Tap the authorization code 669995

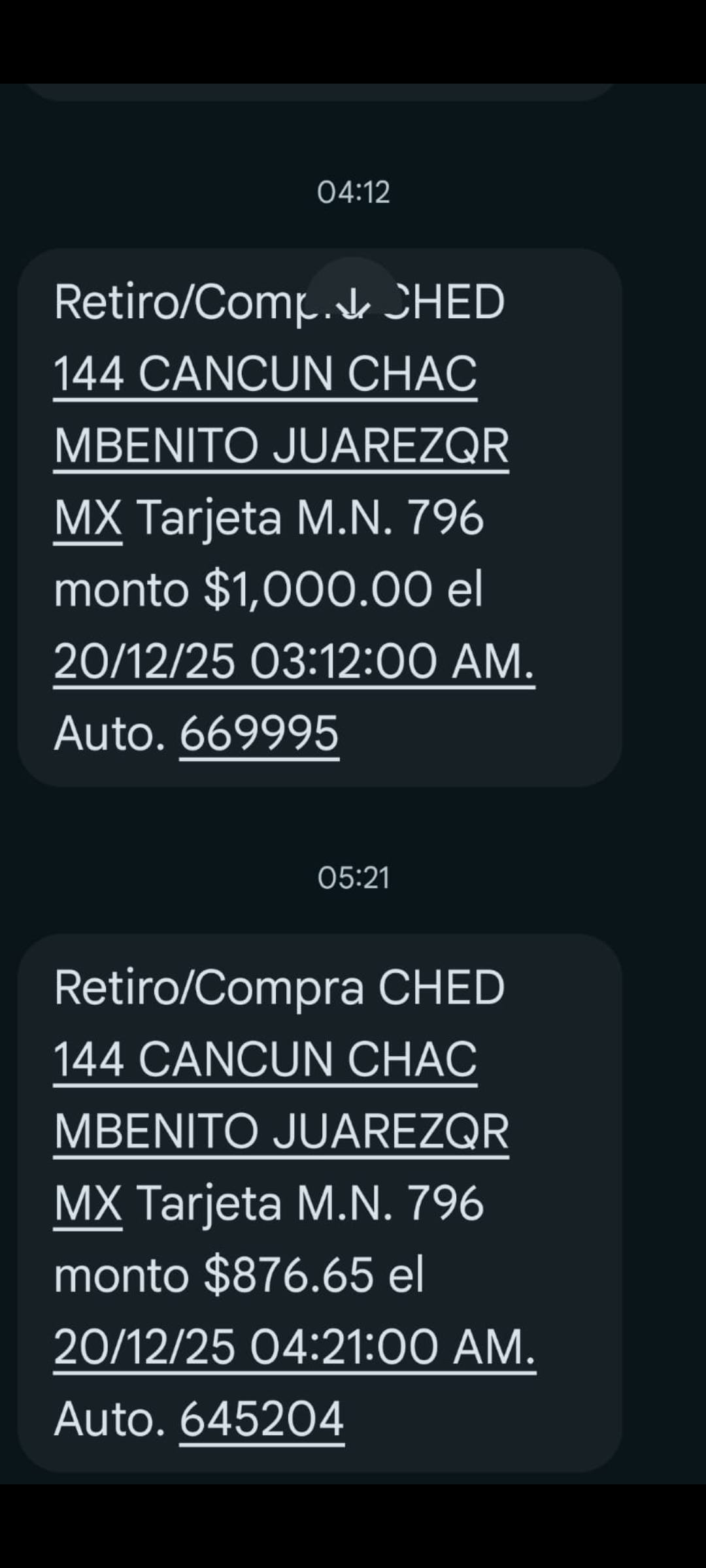tap(260, 733)
